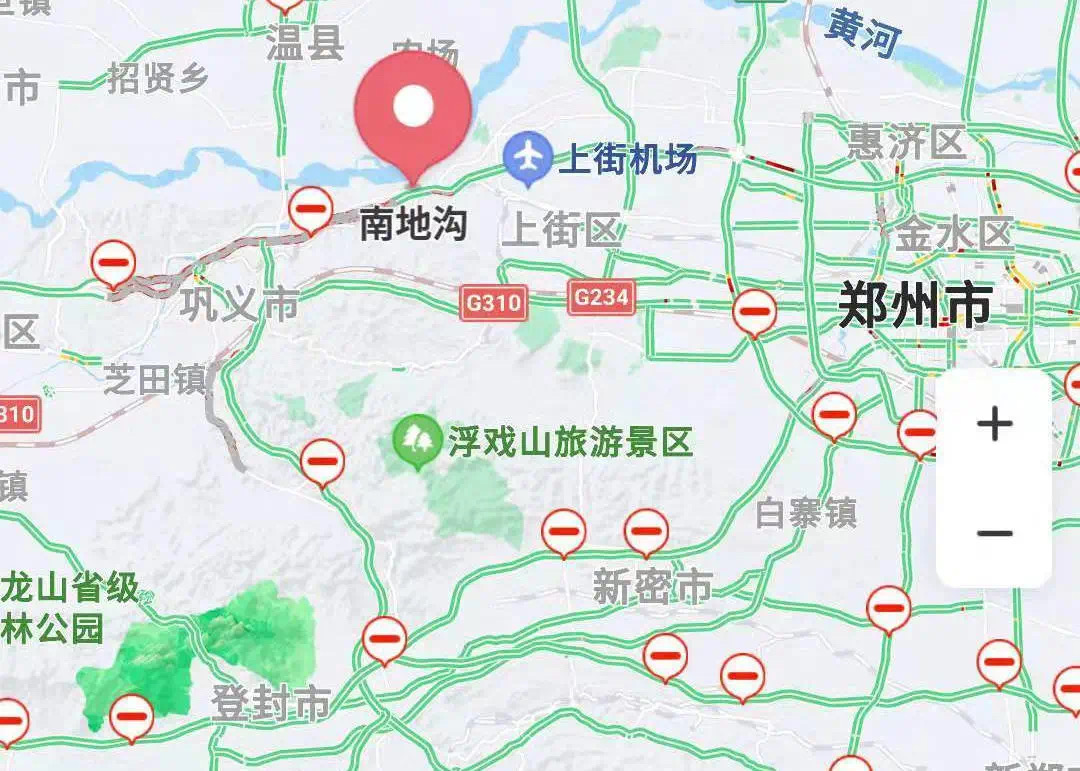
Task: Tap the road closure marker above 登封市
Action: coord(384,637)
